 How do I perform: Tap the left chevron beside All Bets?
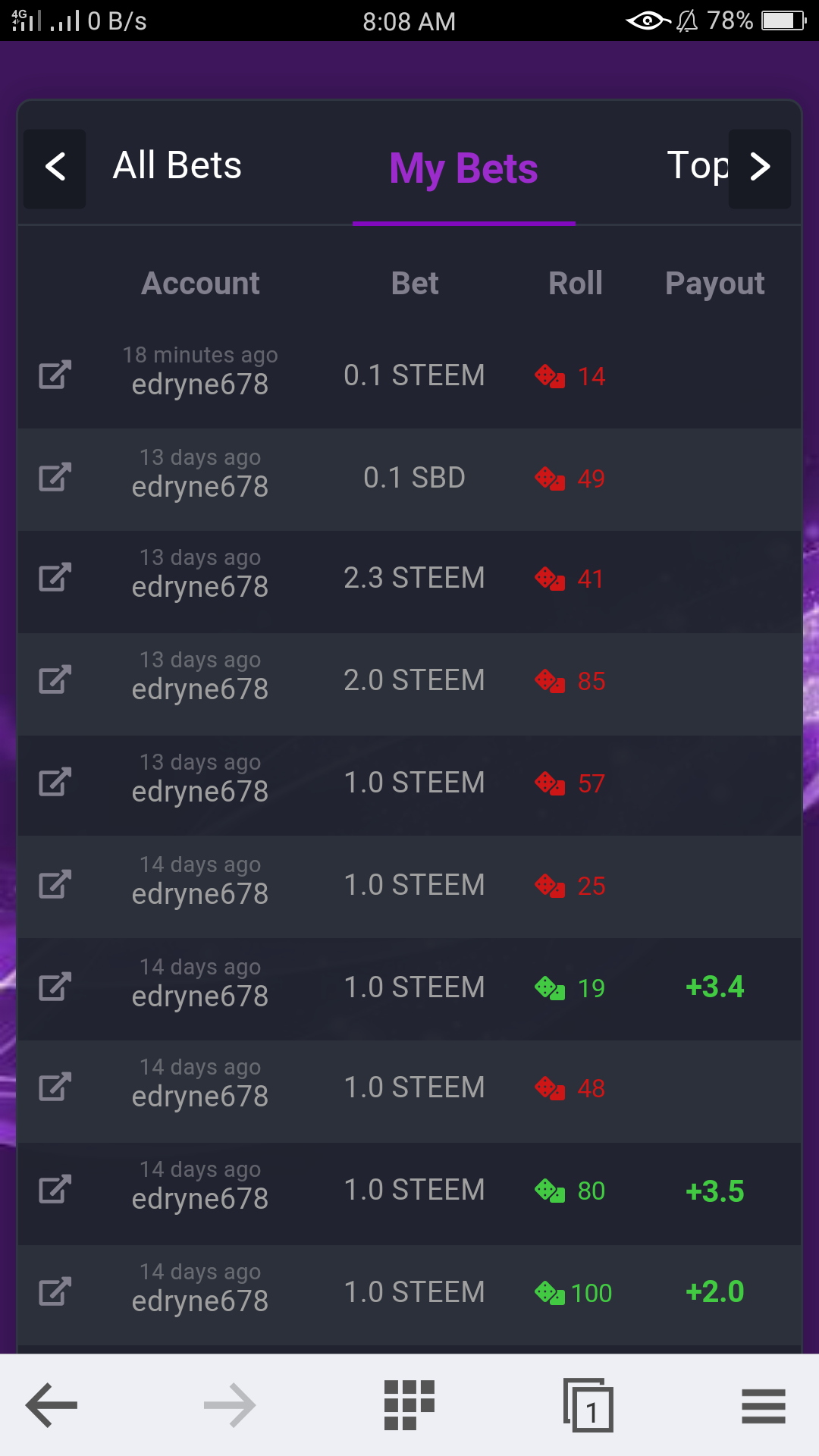pos(55,168)
